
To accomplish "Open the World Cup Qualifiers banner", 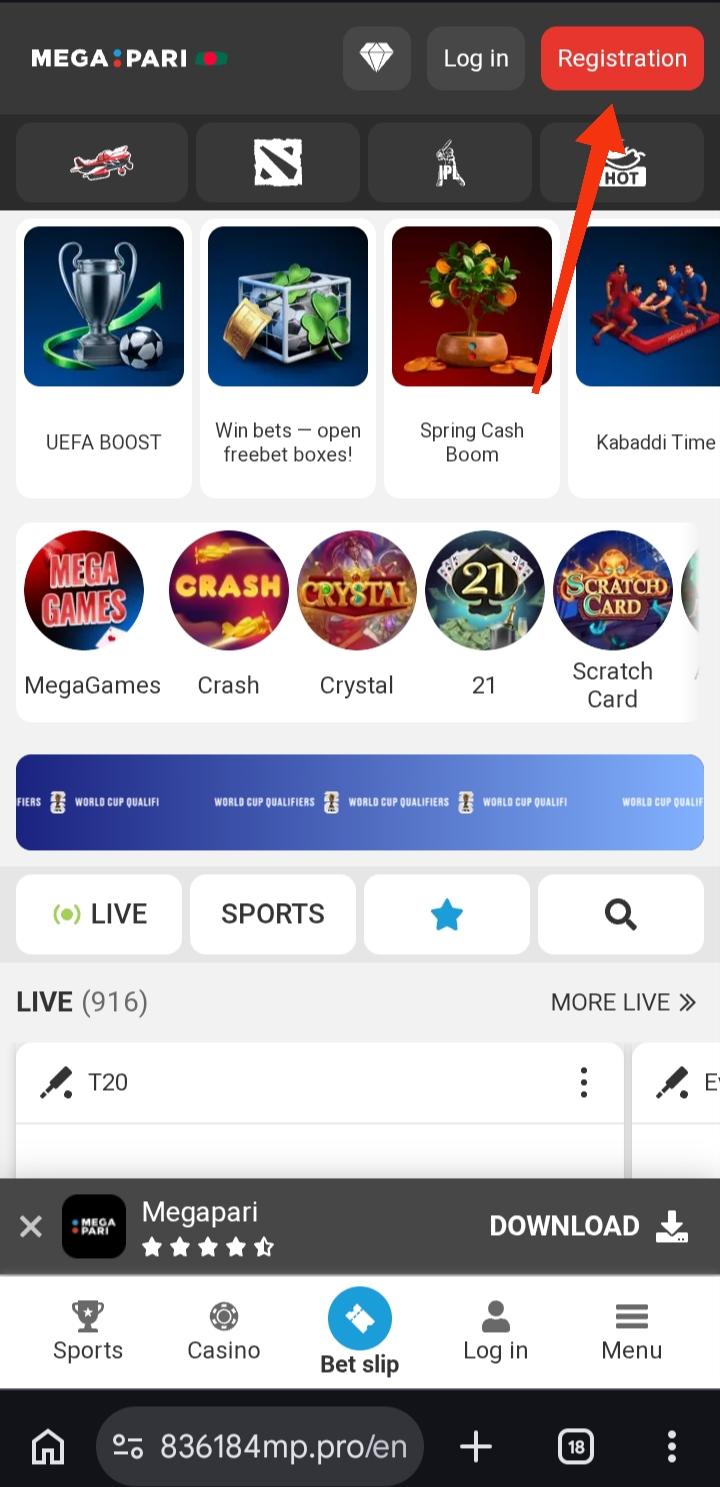I will click(360, 802).
